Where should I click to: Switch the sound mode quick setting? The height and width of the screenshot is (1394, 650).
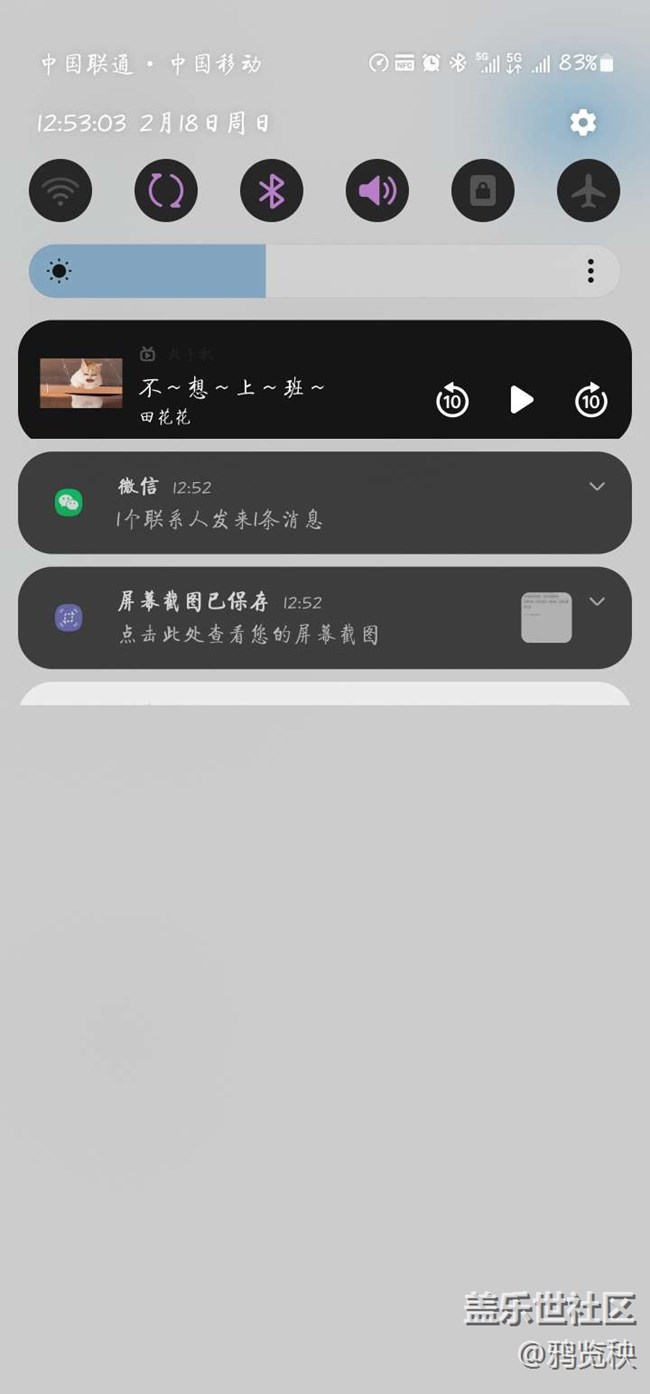pyautogui.click(x=377, y=190)
